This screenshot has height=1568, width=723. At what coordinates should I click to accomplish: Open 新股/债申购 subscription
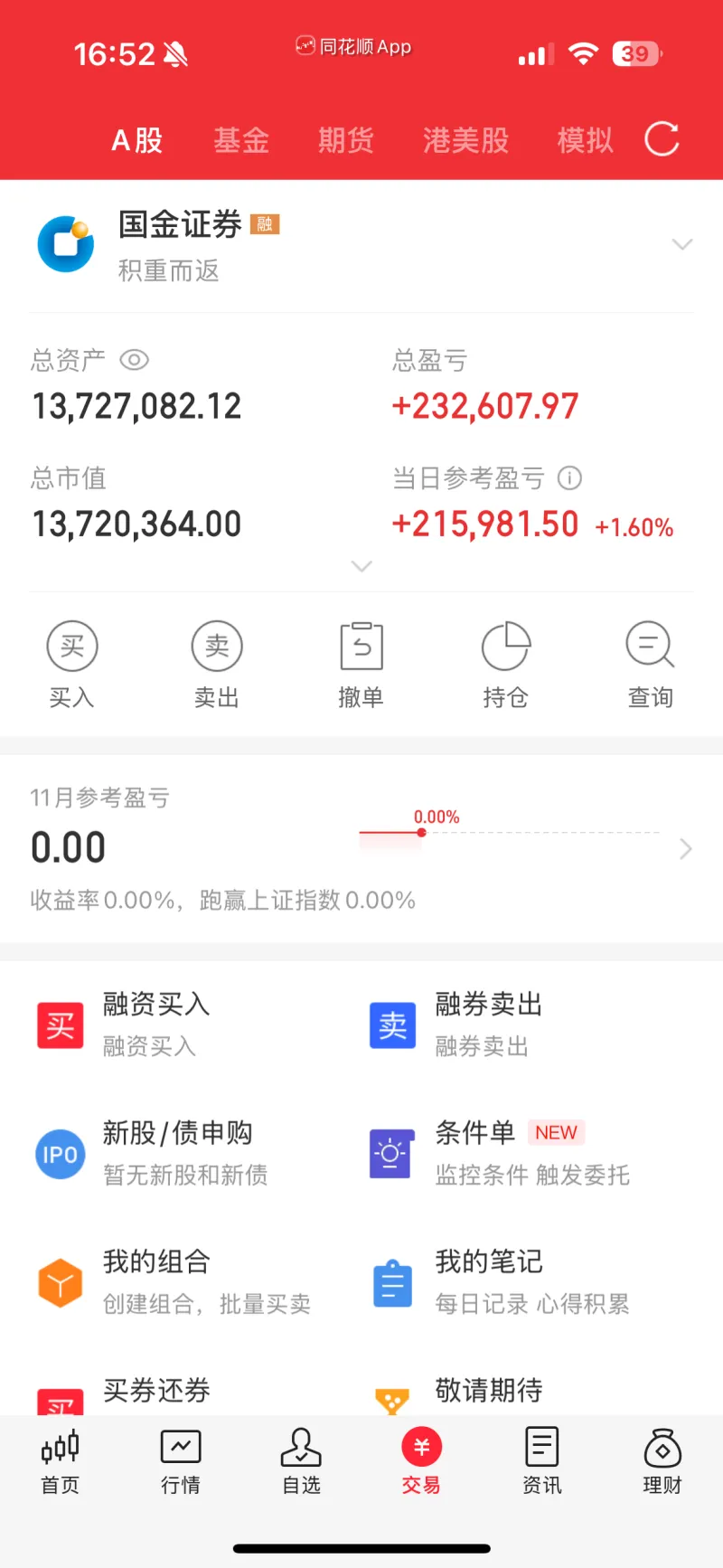pyautogui.click(x=176, y=1153)
